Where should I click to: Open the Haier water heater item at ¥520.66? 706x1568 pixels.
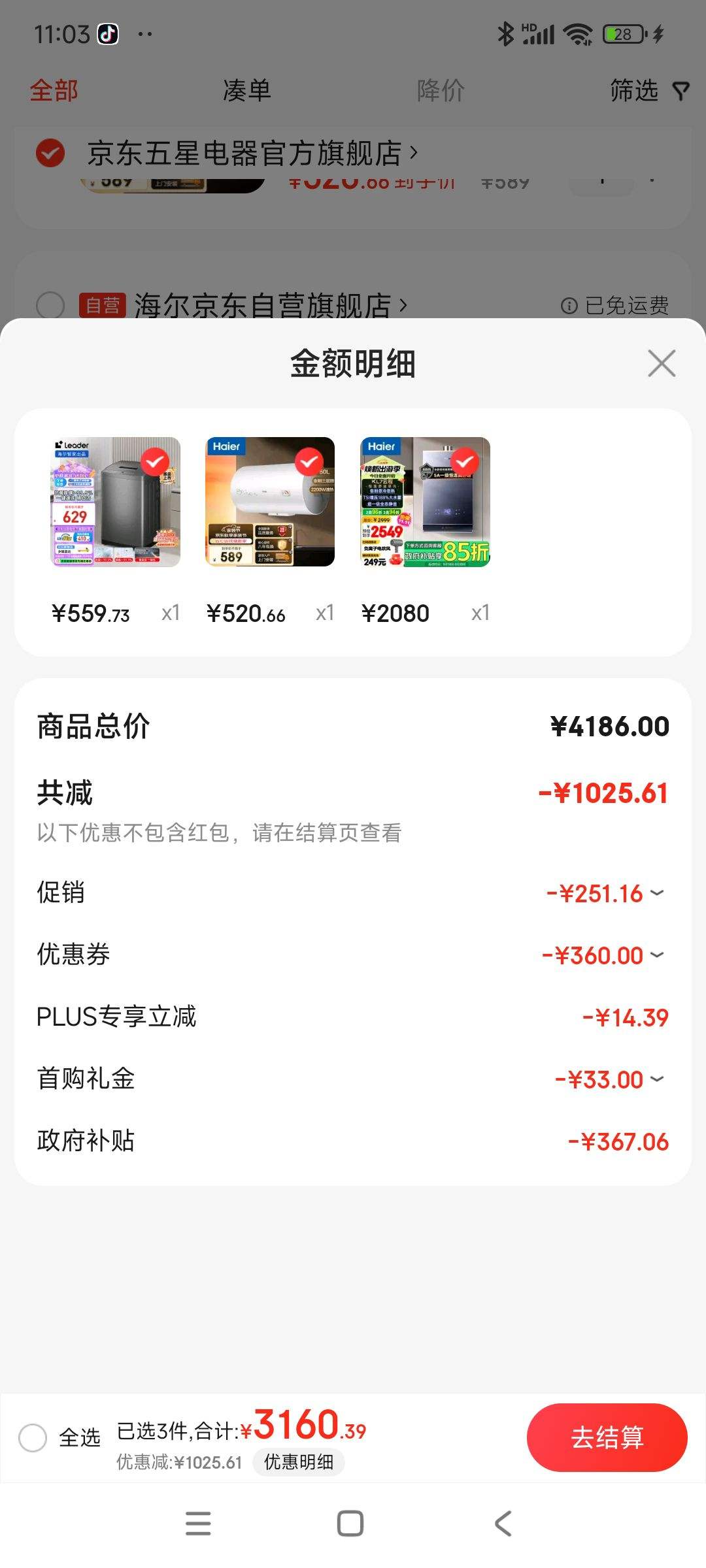pos(270,502)
